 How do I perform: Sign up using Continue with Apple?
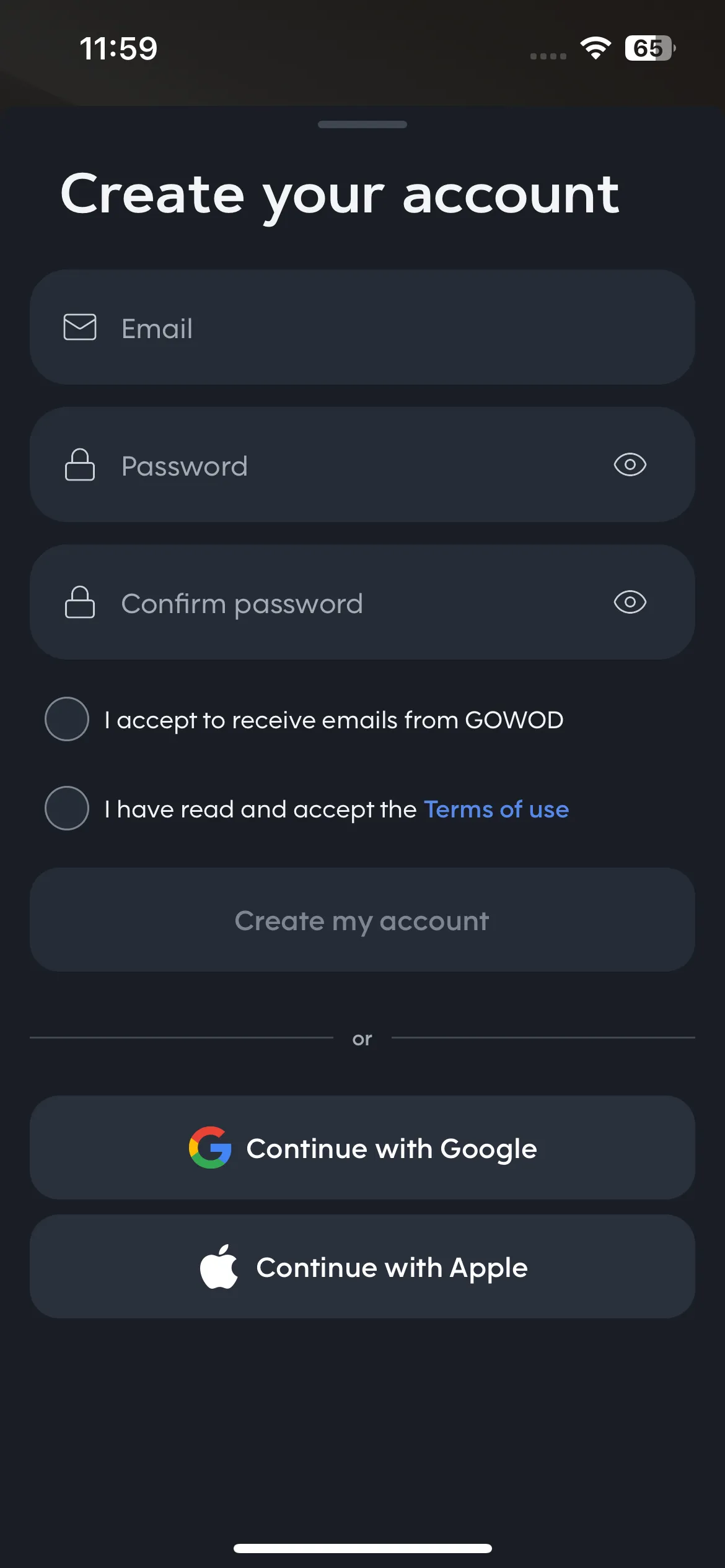362,1266
